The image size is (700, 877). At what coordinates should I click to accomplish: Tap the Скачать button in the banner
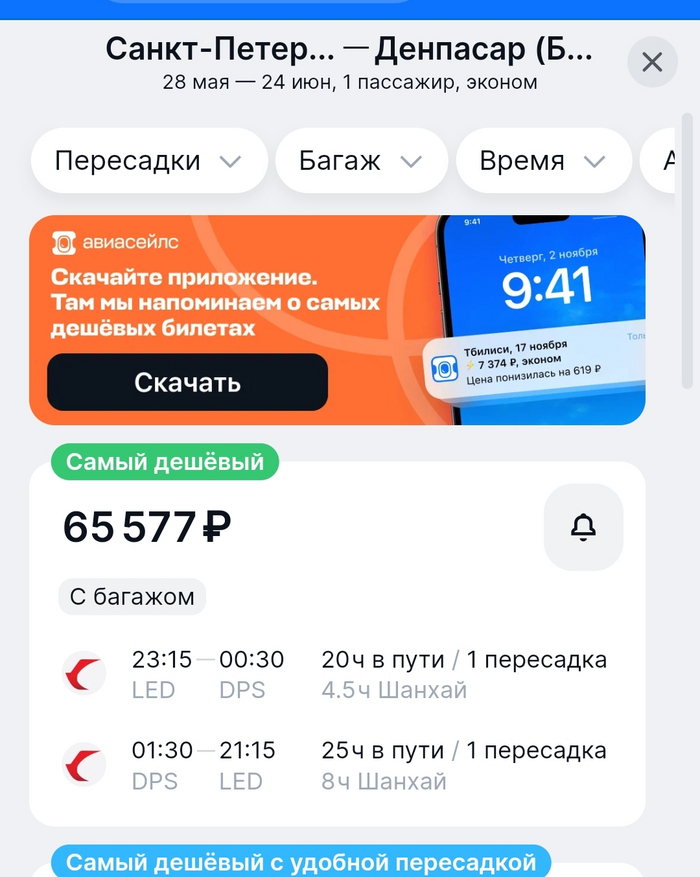187,382
